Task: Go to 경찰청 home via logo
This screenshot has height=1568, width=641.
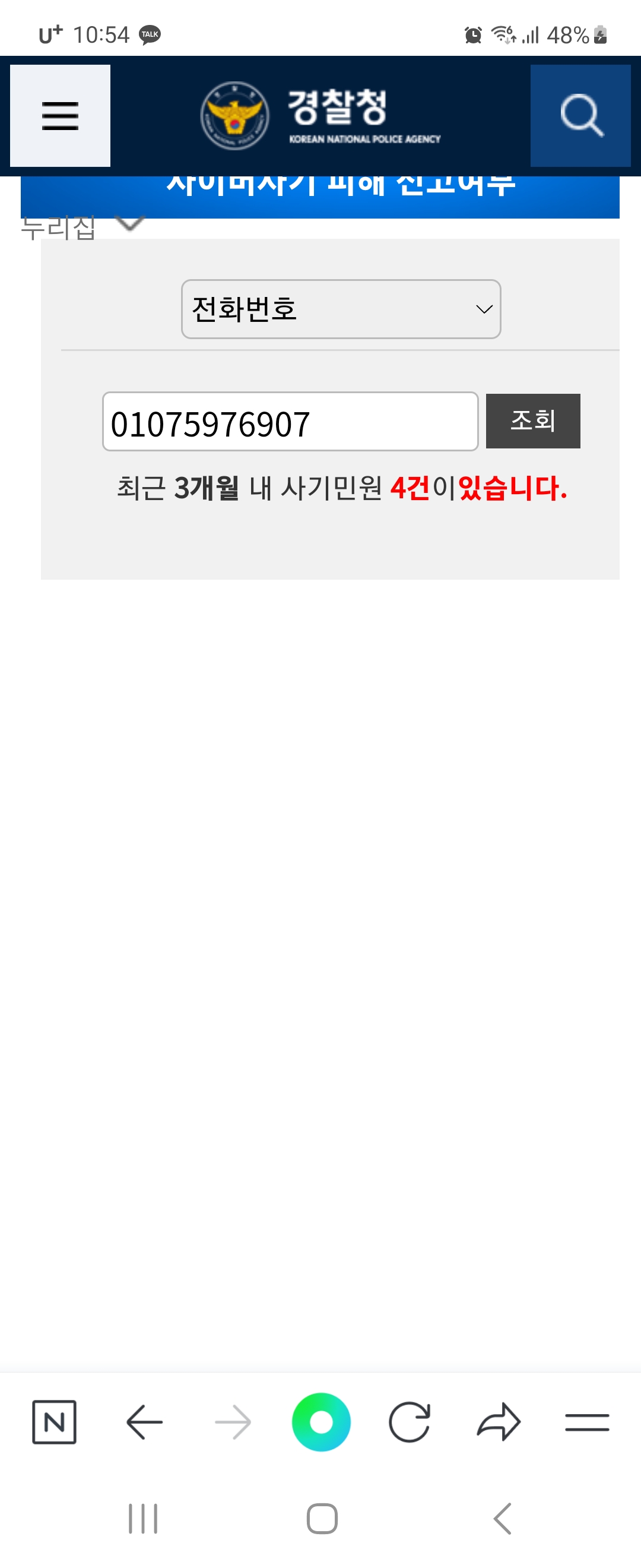Action: (321, 116)
